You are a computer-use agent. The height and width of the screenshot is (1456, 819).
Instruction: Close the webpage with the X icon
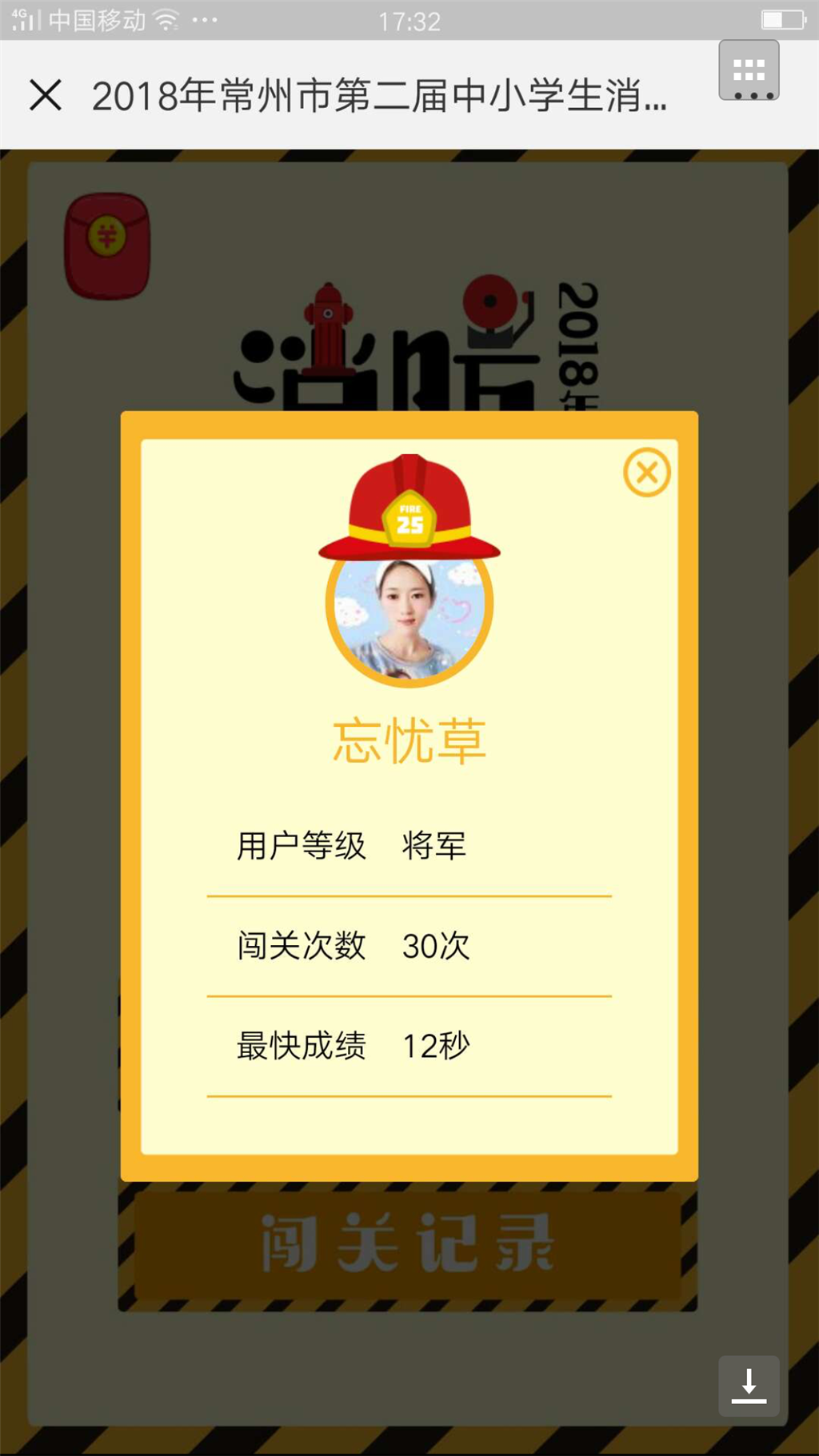pos(46,95)
